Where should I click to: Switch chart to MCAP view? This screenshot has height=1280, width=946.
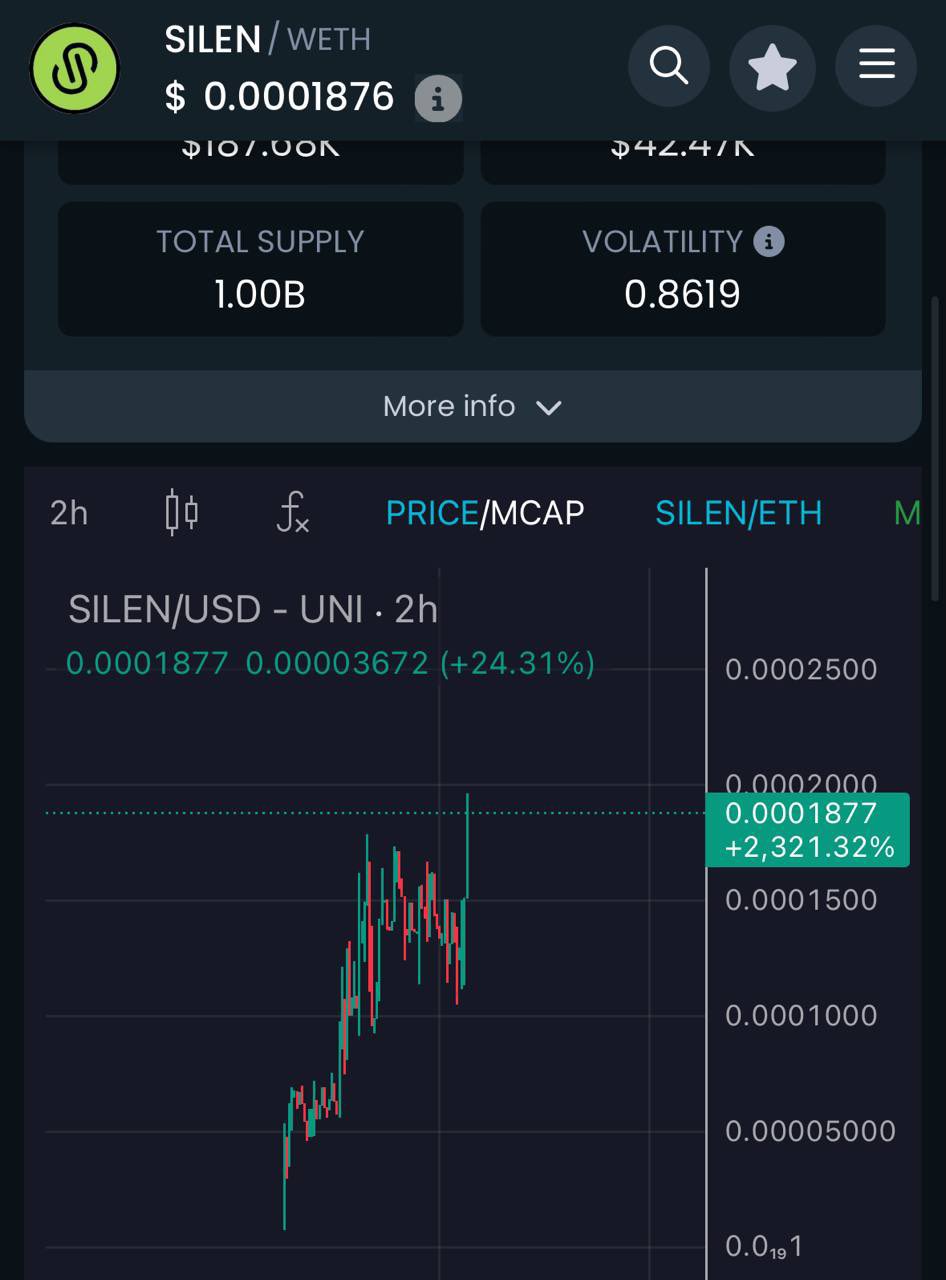pyautogui.click(x=538, y=513)
